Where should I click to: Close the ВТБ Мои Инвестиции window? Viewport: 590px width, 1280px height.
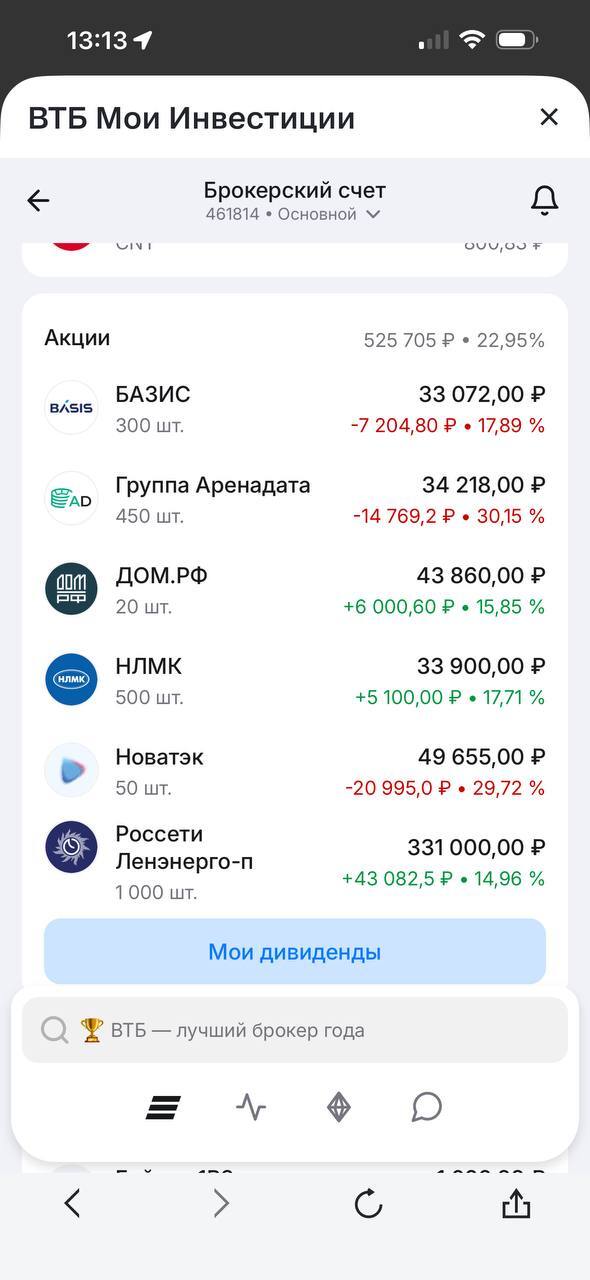tap(549, 117)
